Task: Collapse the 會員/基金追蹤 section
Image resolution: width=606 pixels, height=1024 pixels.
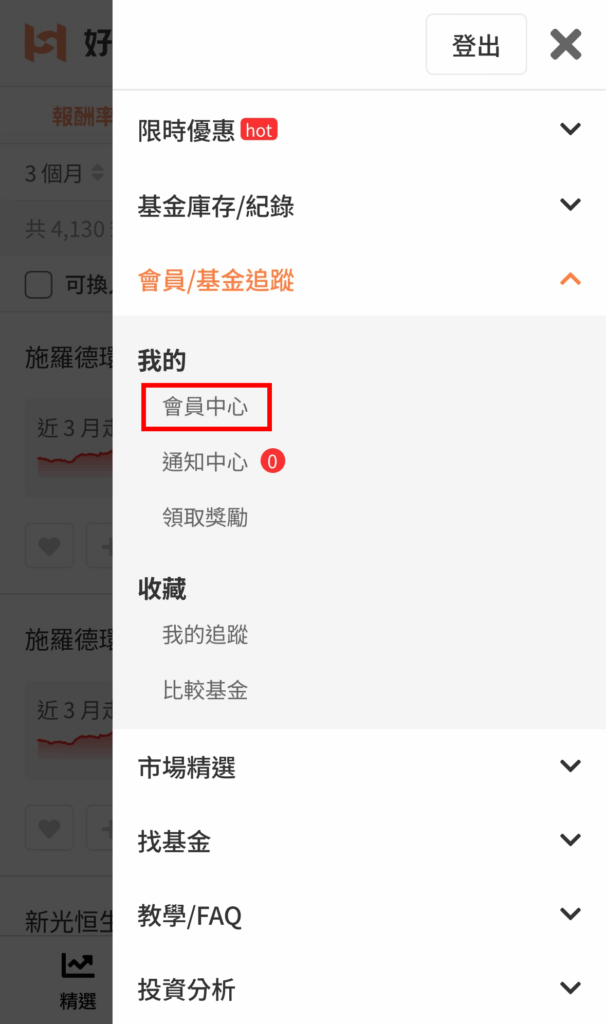Action: (x=359, y=280)
